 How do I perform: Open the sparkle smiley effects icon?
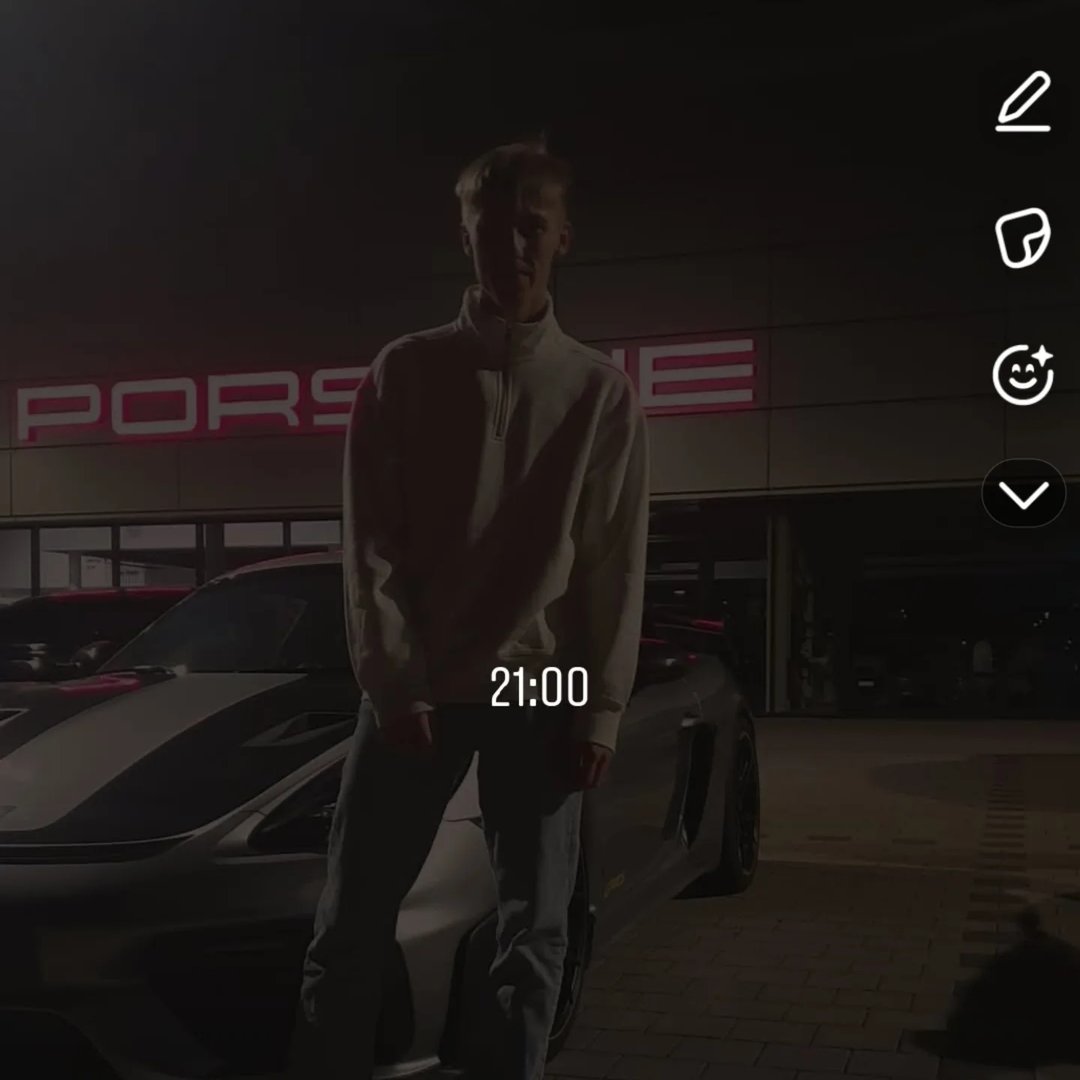[1023, 374]
